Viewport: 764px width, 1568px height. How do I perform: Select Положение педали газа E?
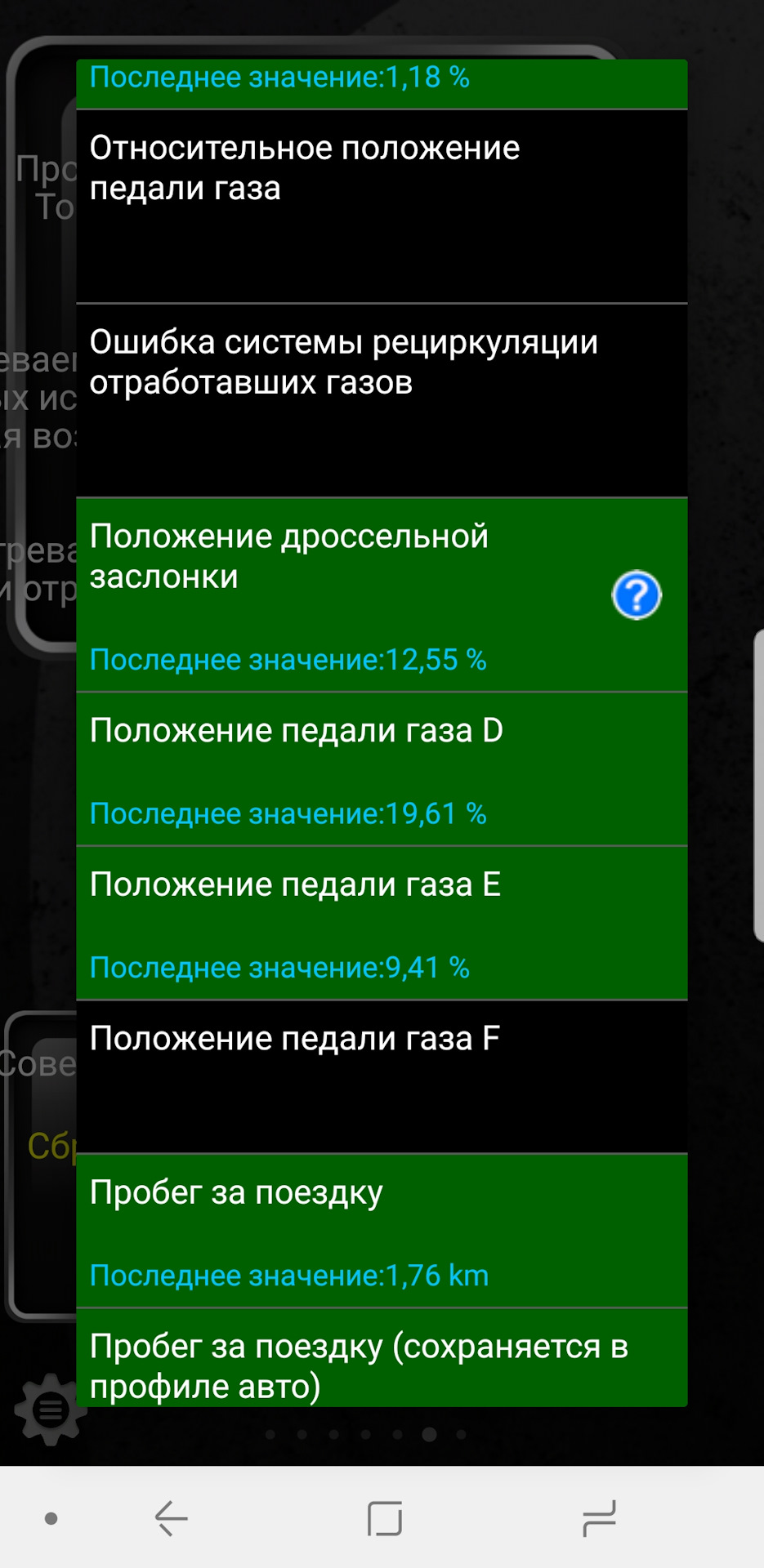pyautogui.click(x=382, y=923)
